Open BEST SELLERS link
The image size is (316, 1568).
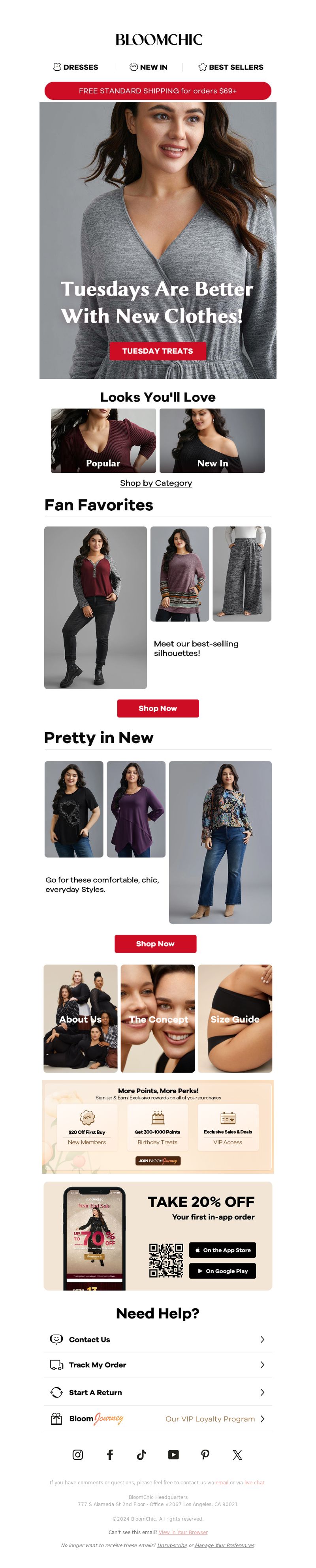pos(231,67)
